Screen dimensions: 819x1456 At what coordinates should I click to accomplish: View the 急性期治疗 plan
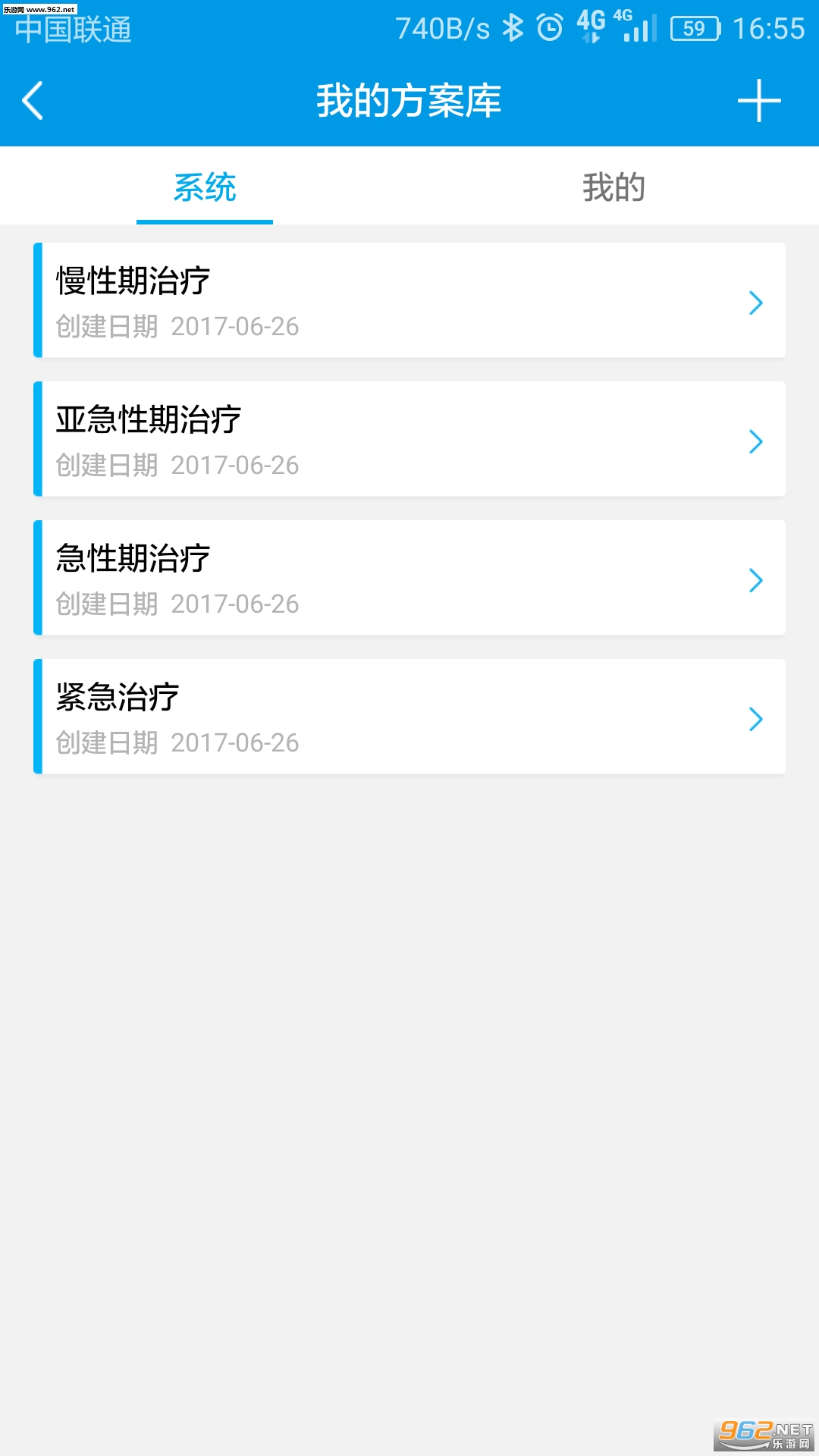(x=409, y=578)
